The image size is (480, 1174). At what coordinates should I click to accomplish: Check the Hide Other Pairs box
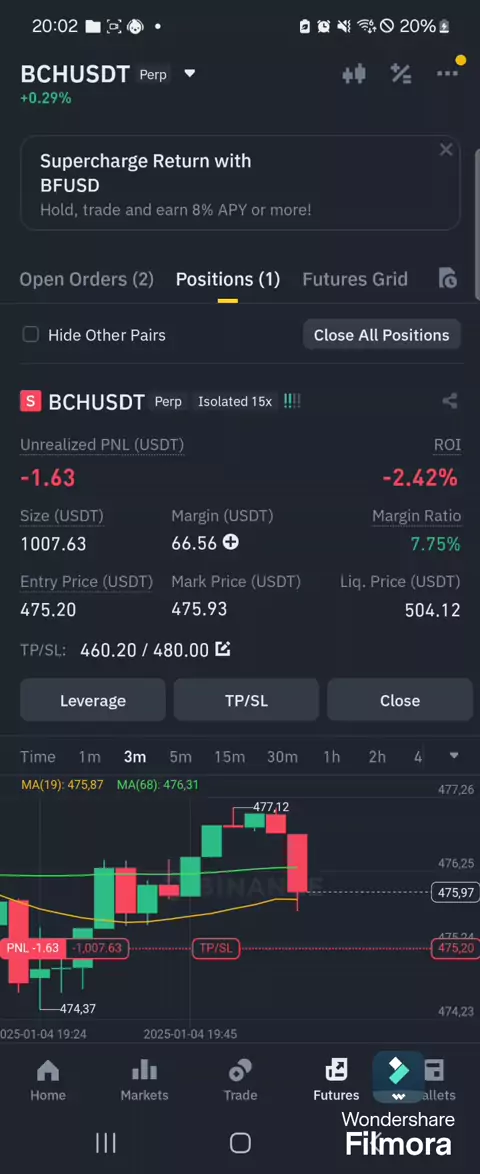(31, 335)
